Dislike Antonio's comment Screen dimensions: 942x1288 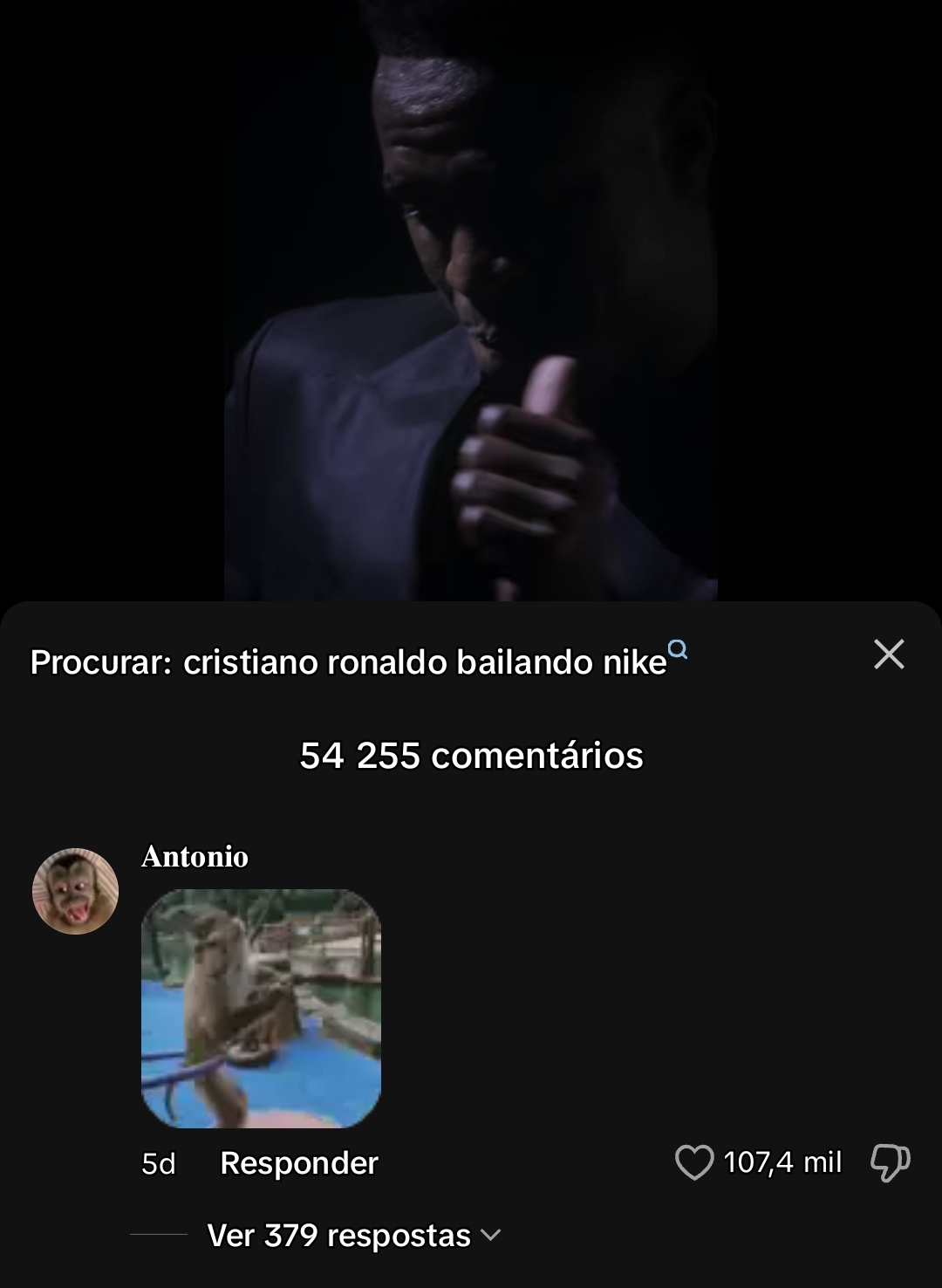click(890, 1162)
